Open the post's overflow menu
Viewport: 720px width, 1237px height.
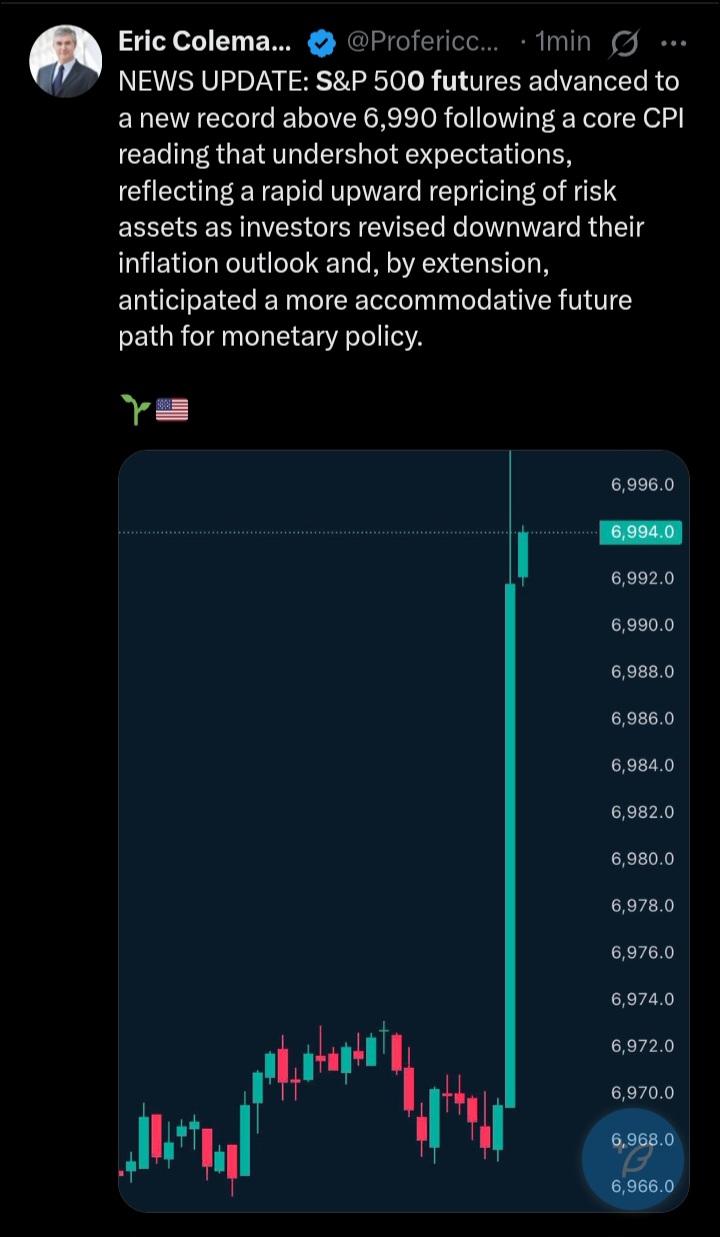pos(675,43)
